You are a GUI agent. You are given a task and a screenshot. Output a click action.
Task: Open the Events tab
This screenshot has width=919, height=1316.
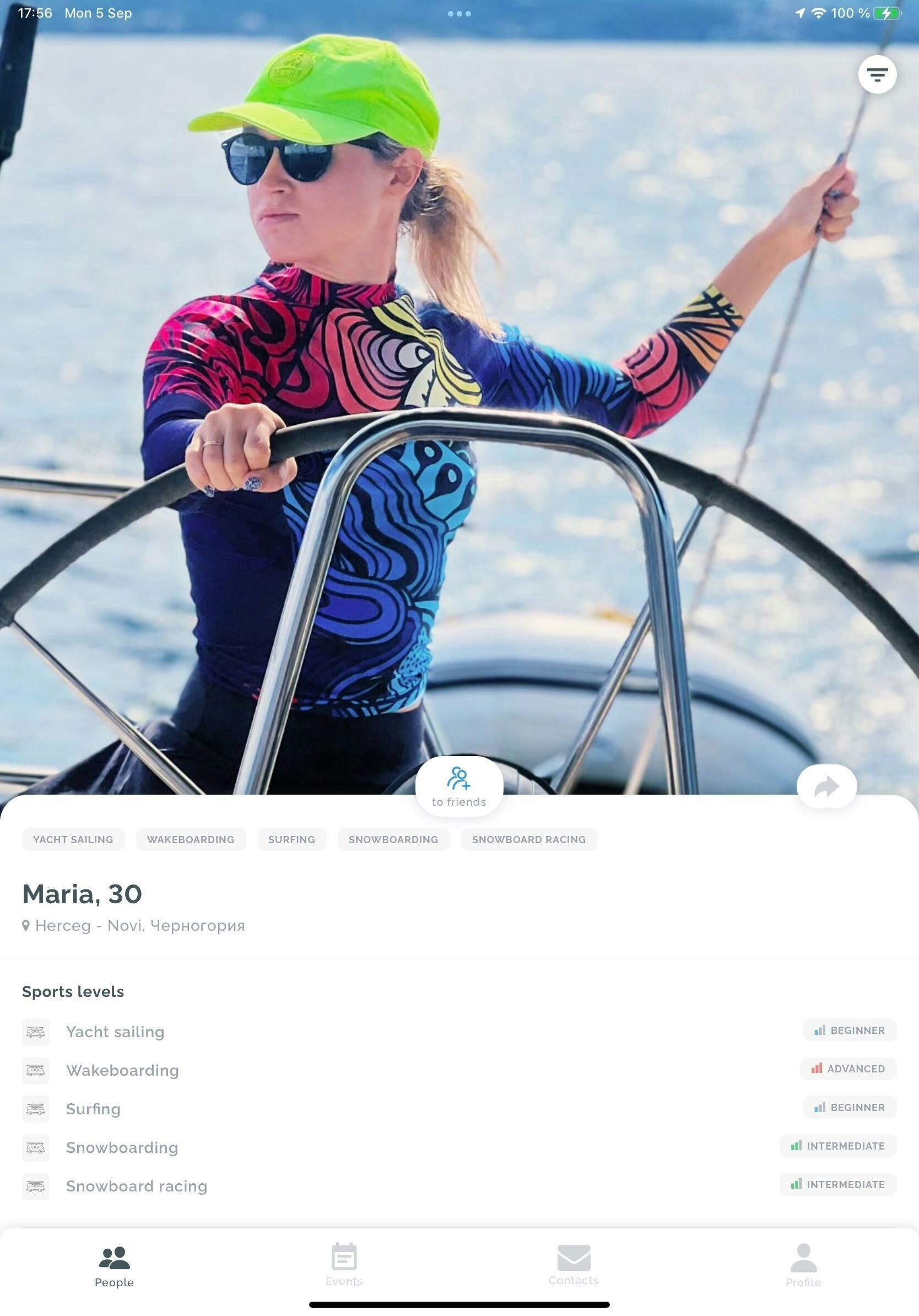coord(344,1265)
